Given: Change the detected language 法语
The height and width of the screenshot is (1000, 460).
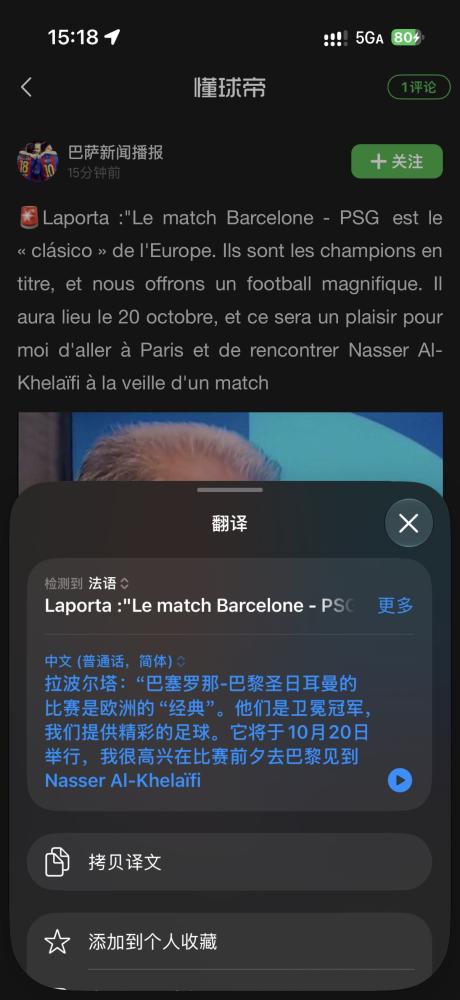Looking at the screenshot, I should tap(108, 583).
